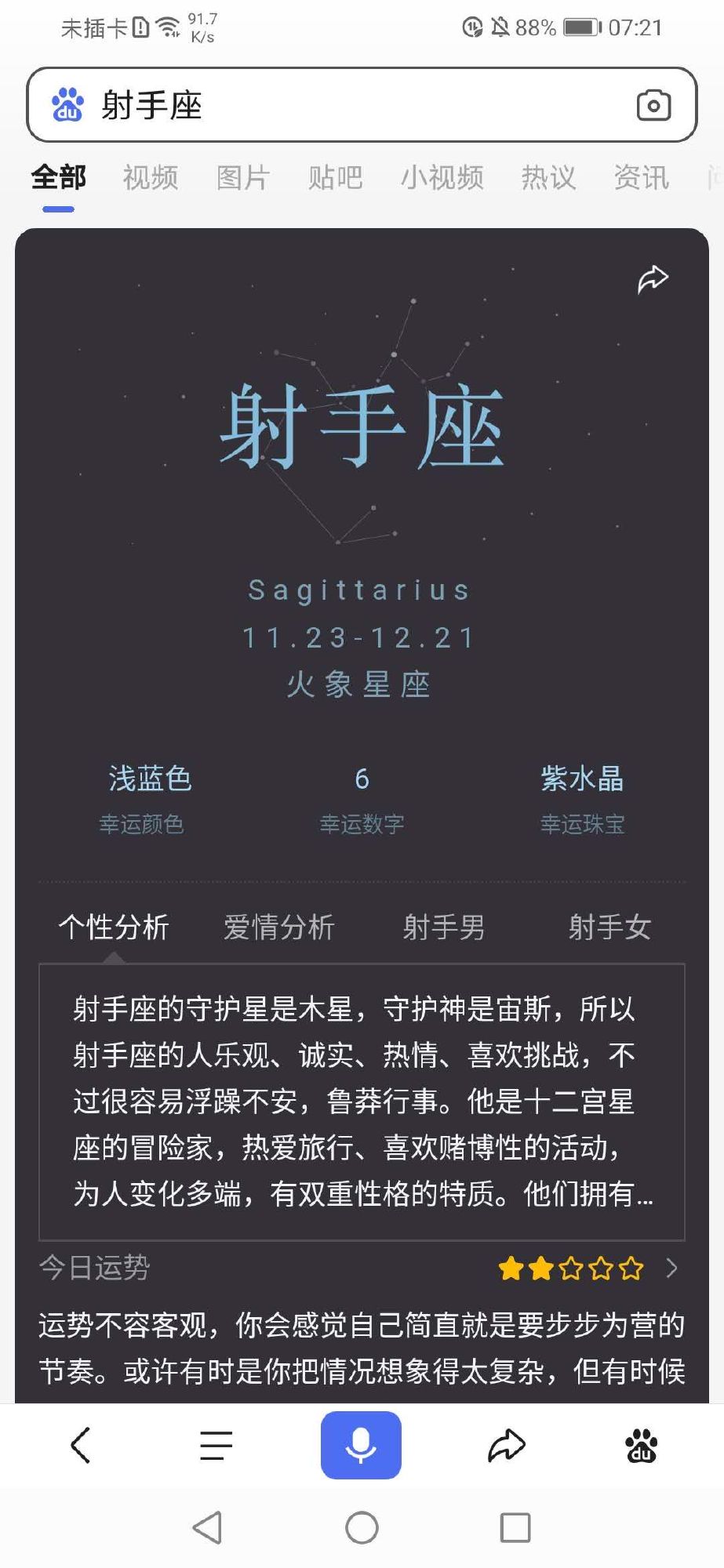Go back using the bottom toolbar arrow
Viewport: 724px width, 1568px height.
point(81,1445)
